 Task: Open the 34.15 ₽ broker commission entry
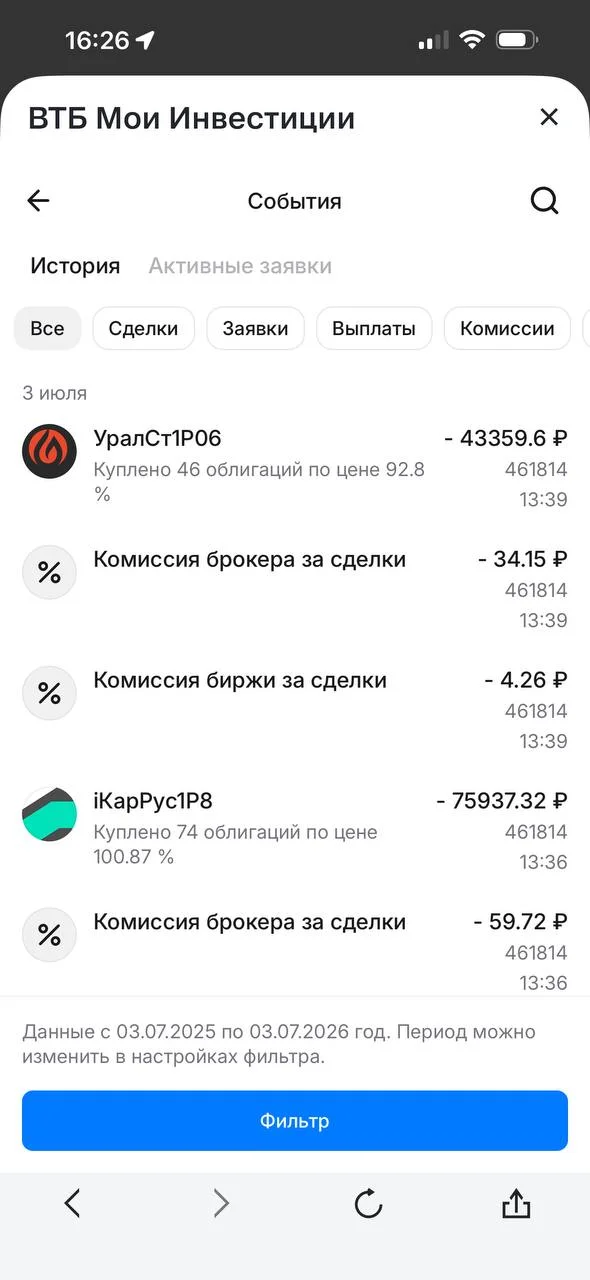click(295, 589)
